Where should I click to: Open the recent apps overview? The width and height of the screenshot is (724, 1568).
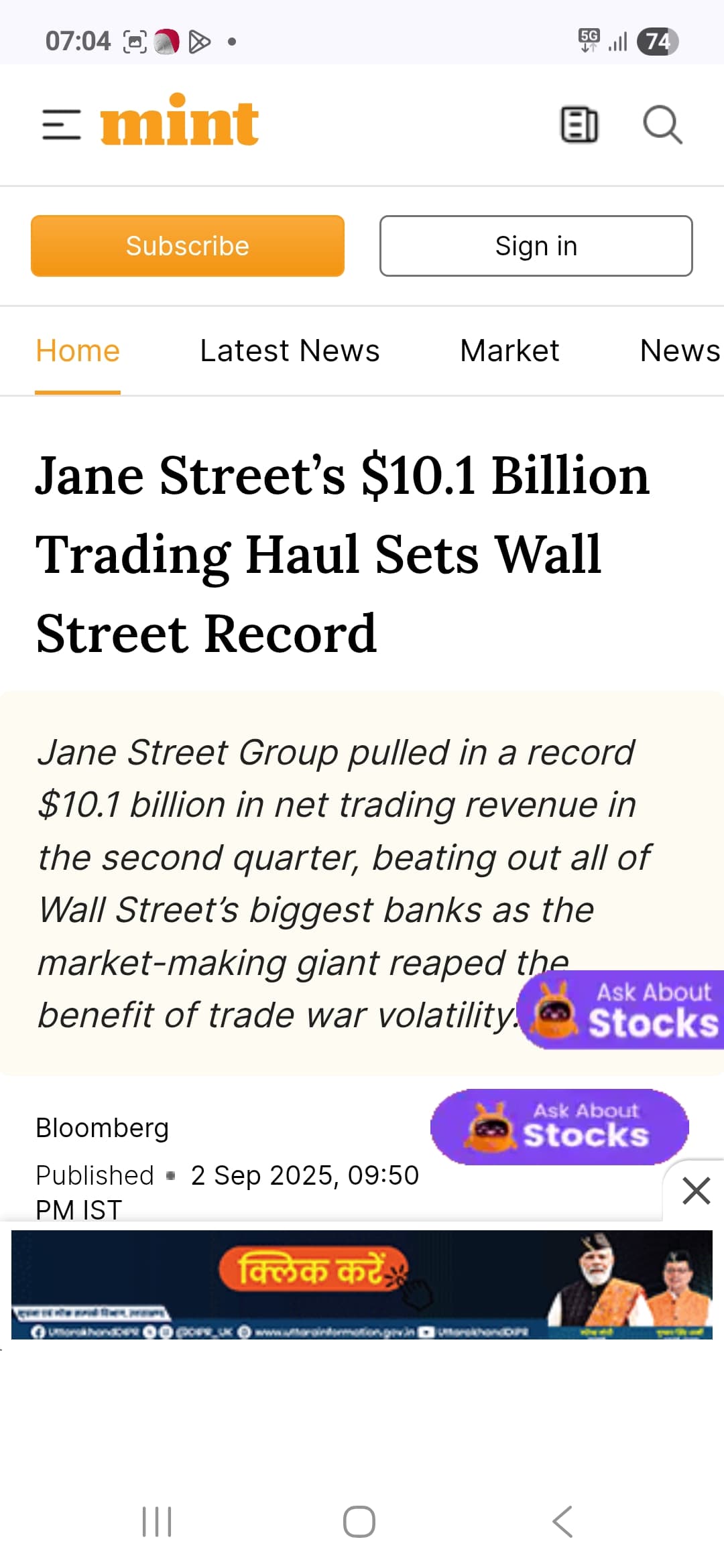point(158,1521)
